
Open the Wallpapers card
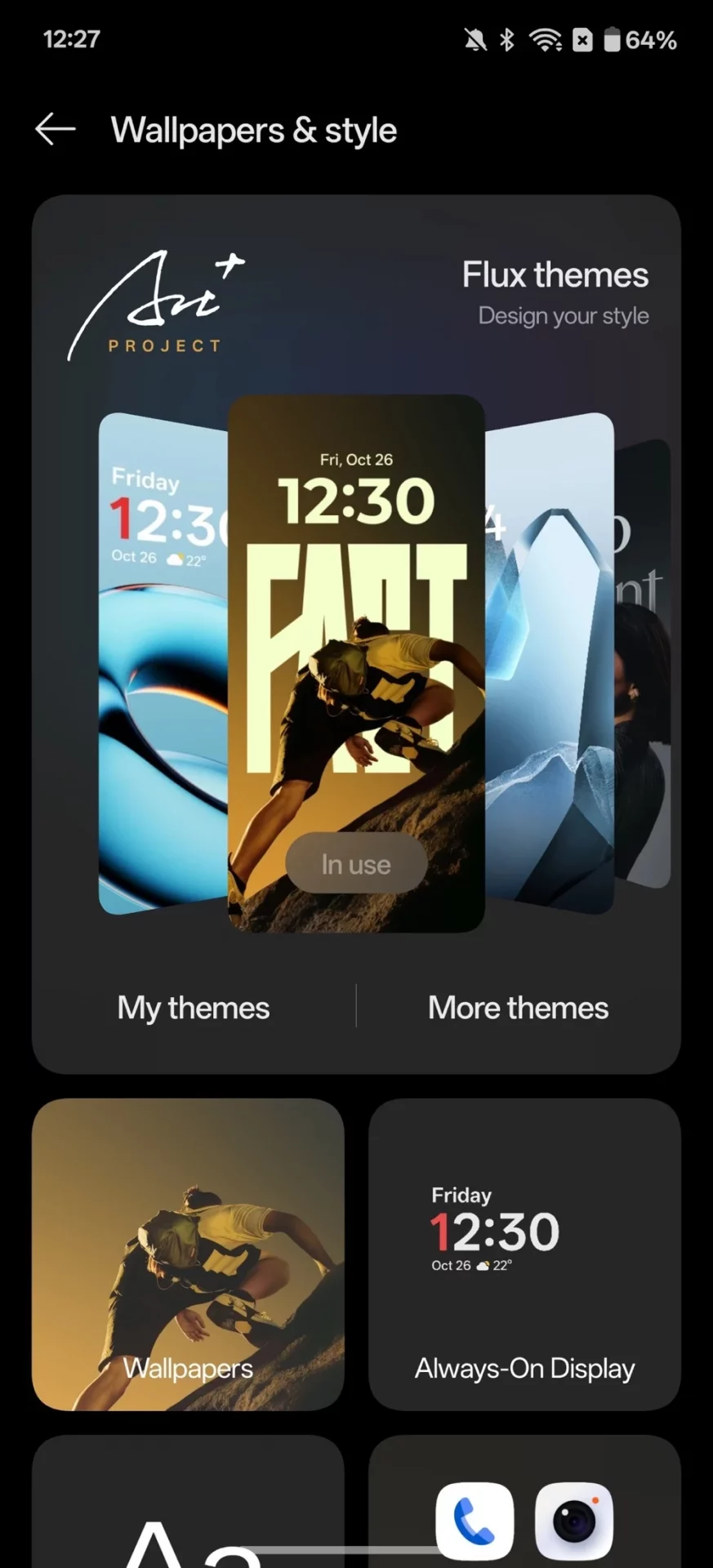point(188,1254)
